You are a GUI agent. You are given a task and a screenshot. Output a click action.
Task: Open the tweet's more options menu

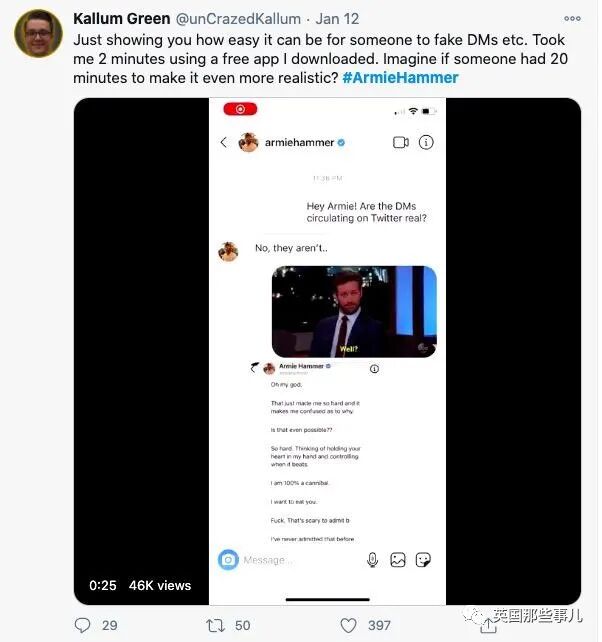coord(572,18)
